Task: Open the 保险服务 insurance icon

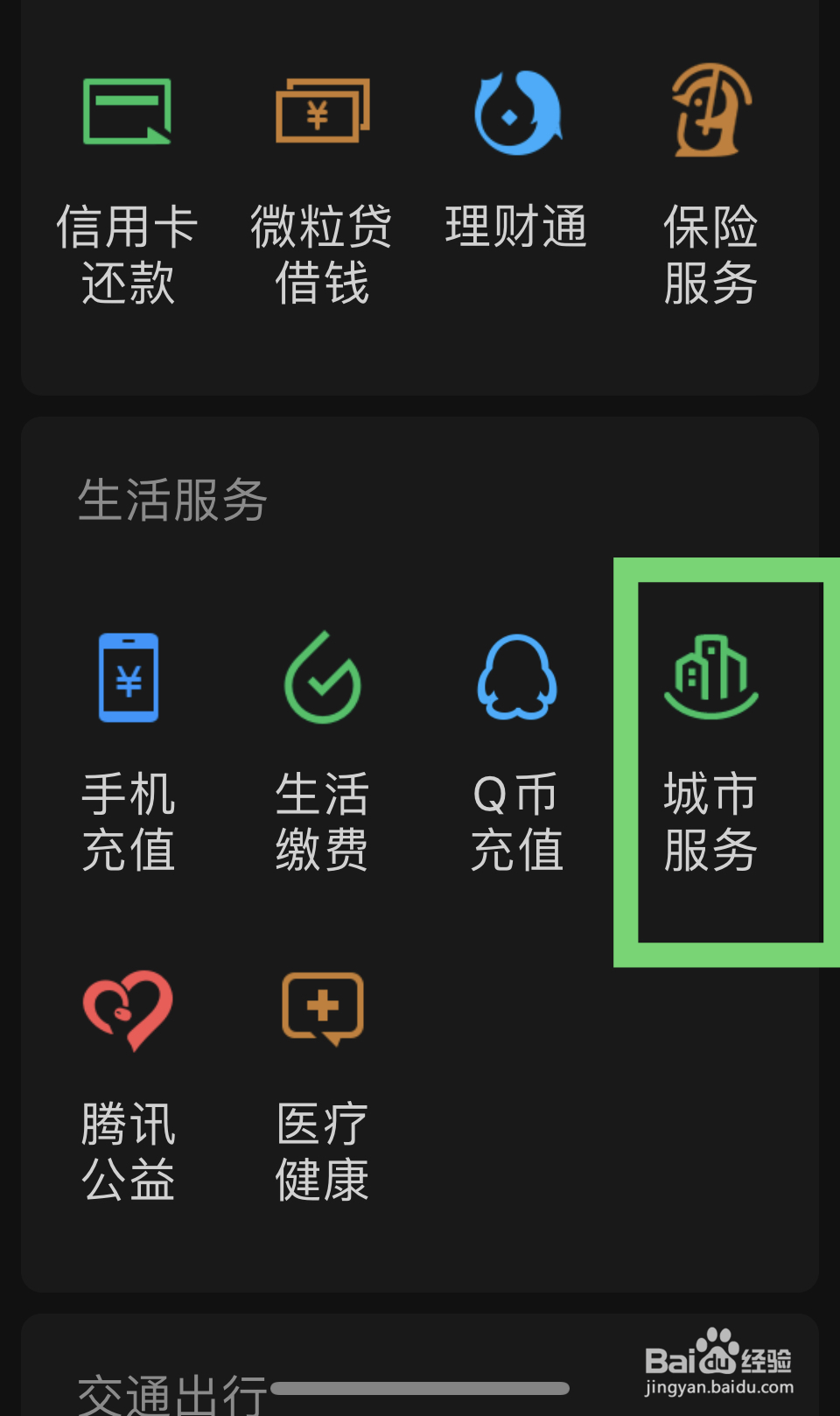Action: coord(709,114)
